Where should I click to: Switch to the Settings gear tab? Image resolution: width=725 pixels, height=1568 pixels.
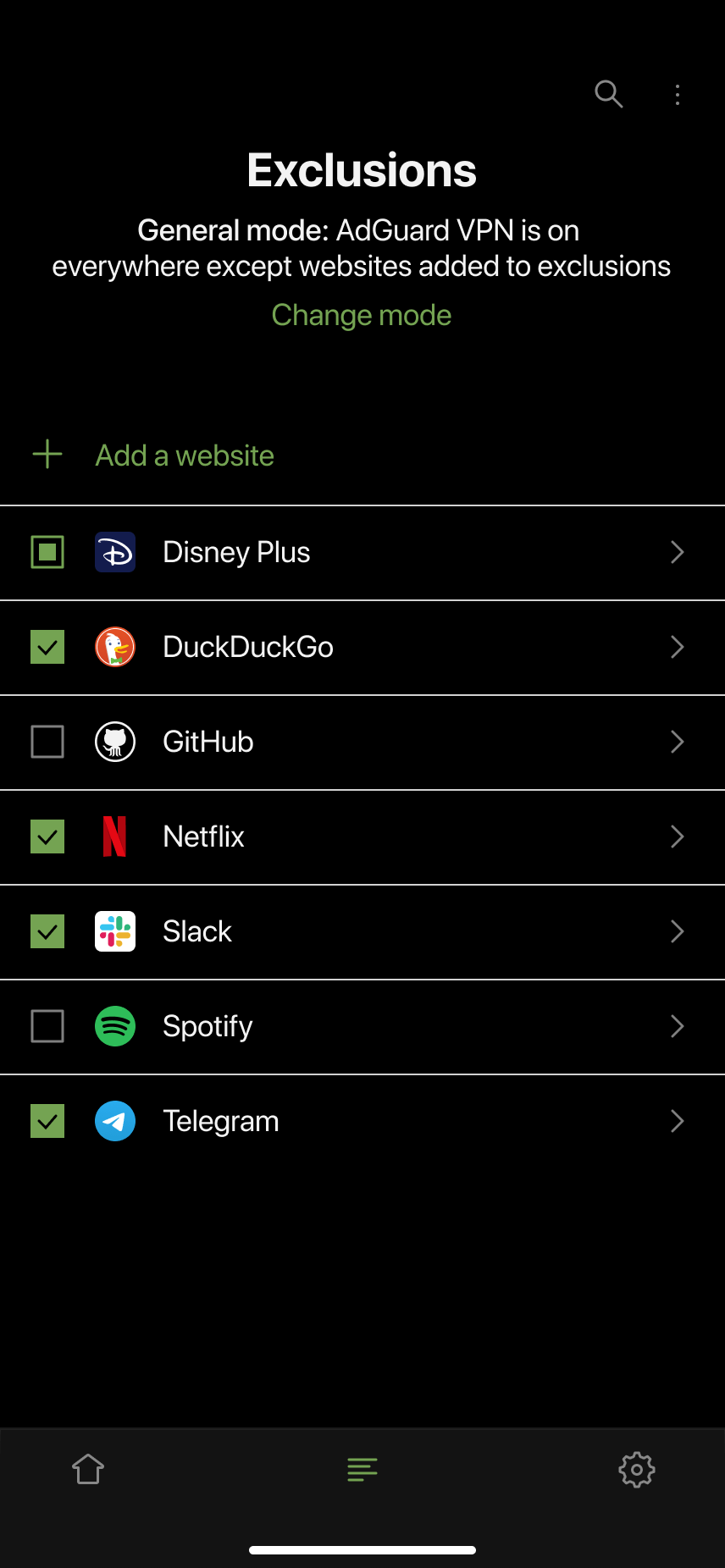(x=637, y=1469)
